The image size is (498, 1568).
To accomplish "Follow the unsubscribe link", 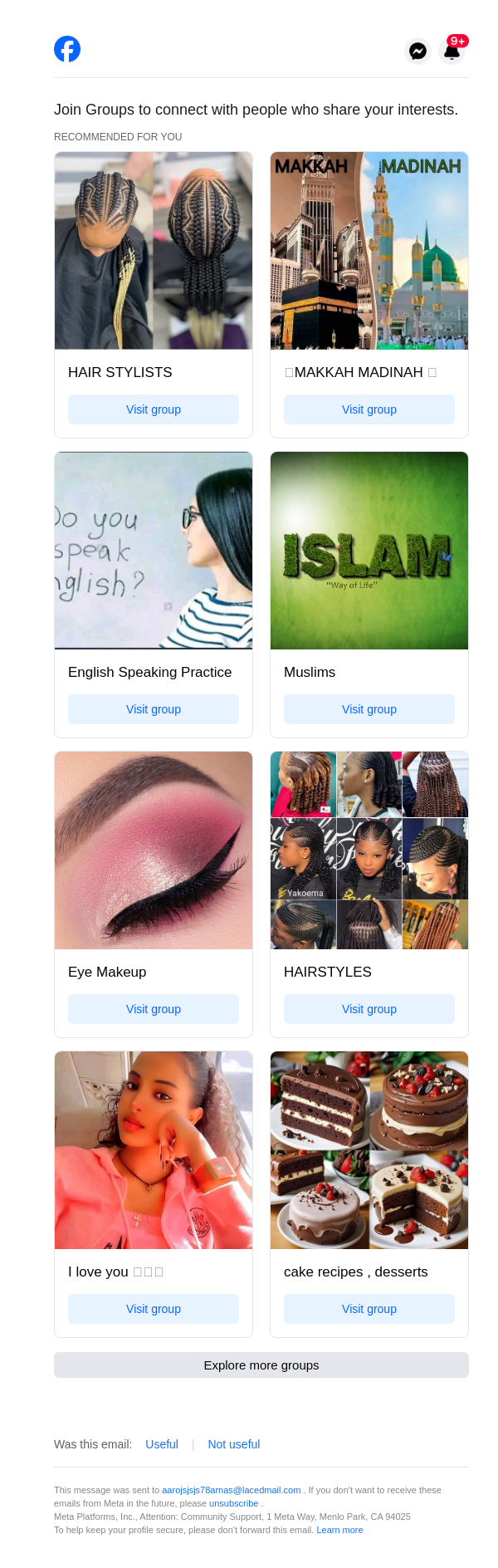I will (x=234, y=1503).
